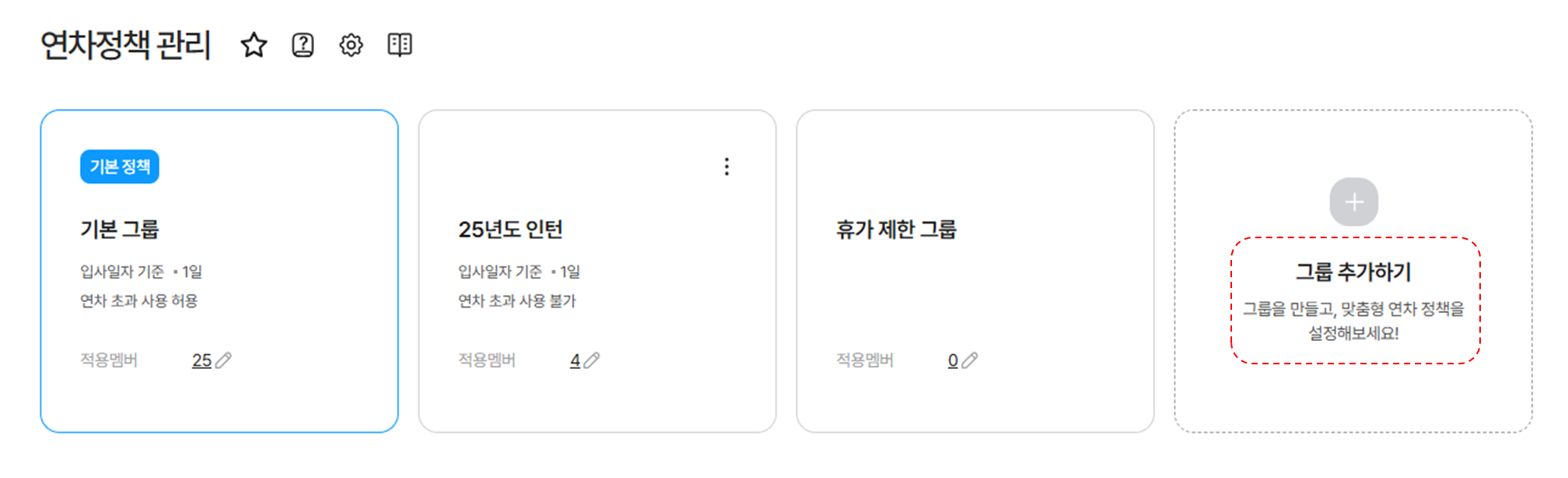1568x478 pixels.
Task: Open the settings gear icon
Action: [351, 45]
